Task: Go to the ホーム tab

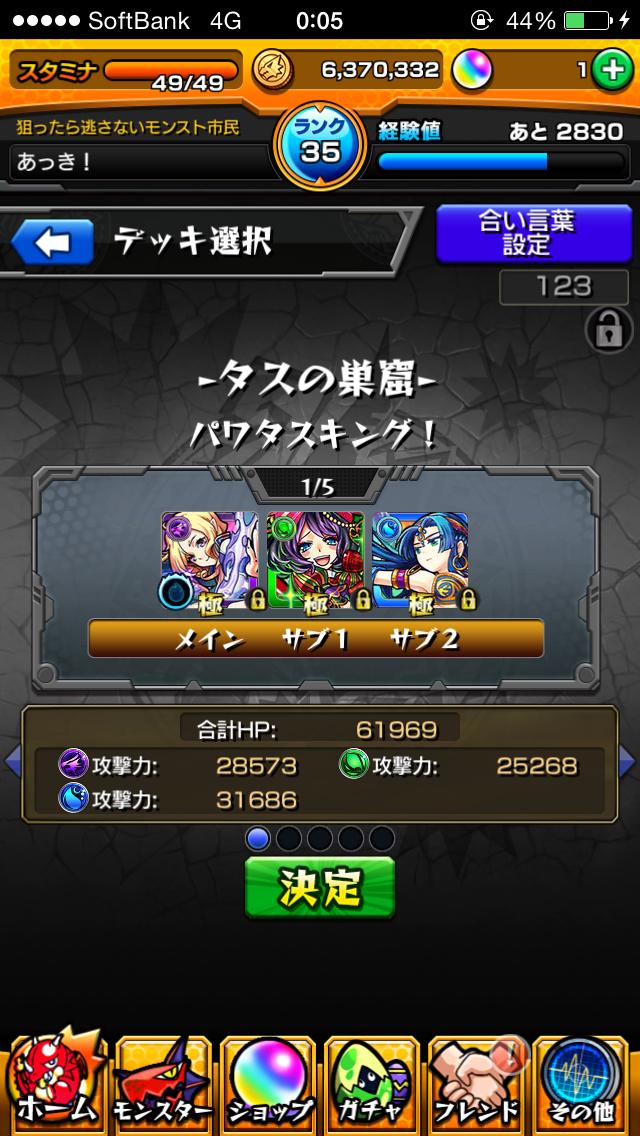Action: pyautogui.click(x=55, y=1084)
